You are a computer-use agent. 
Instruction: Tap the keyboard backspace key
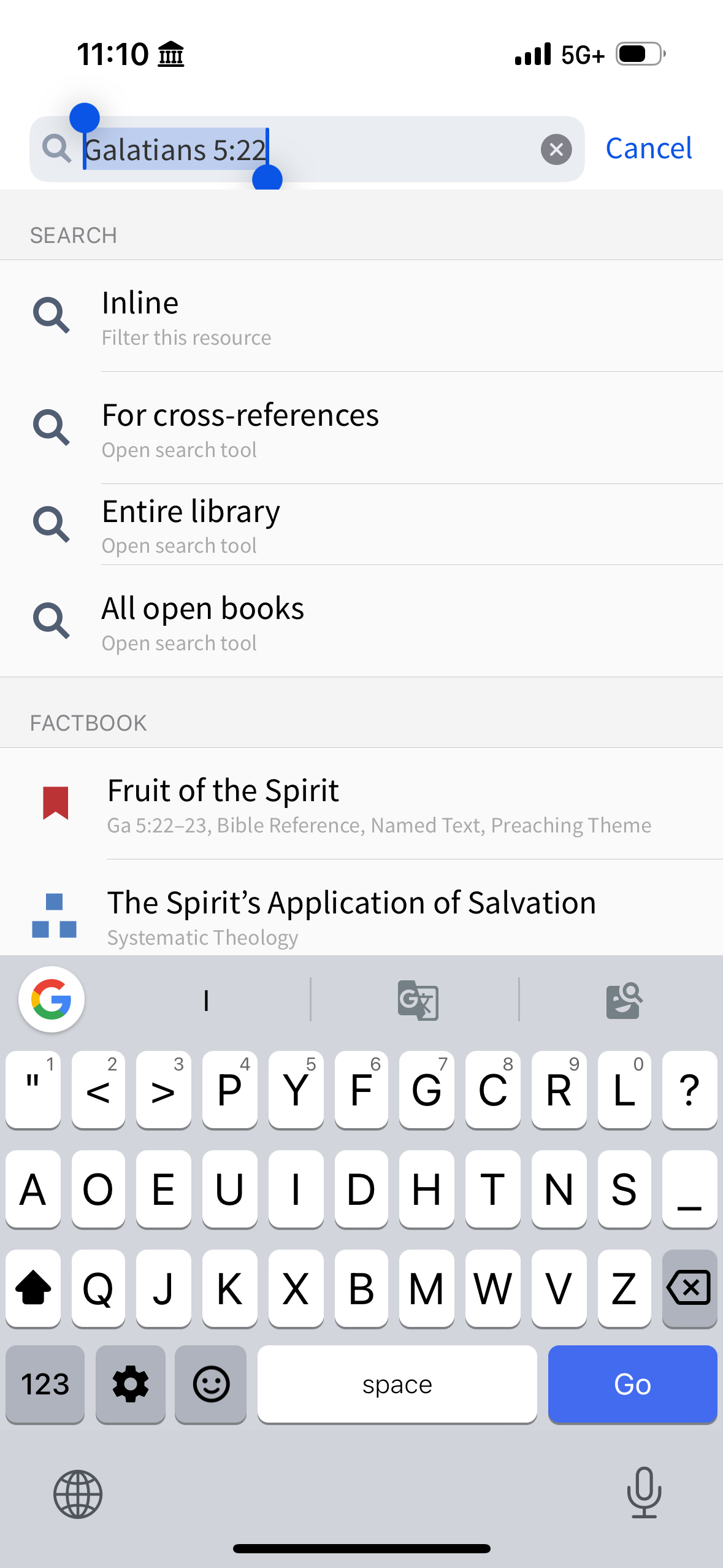(x=689, y=1288)
